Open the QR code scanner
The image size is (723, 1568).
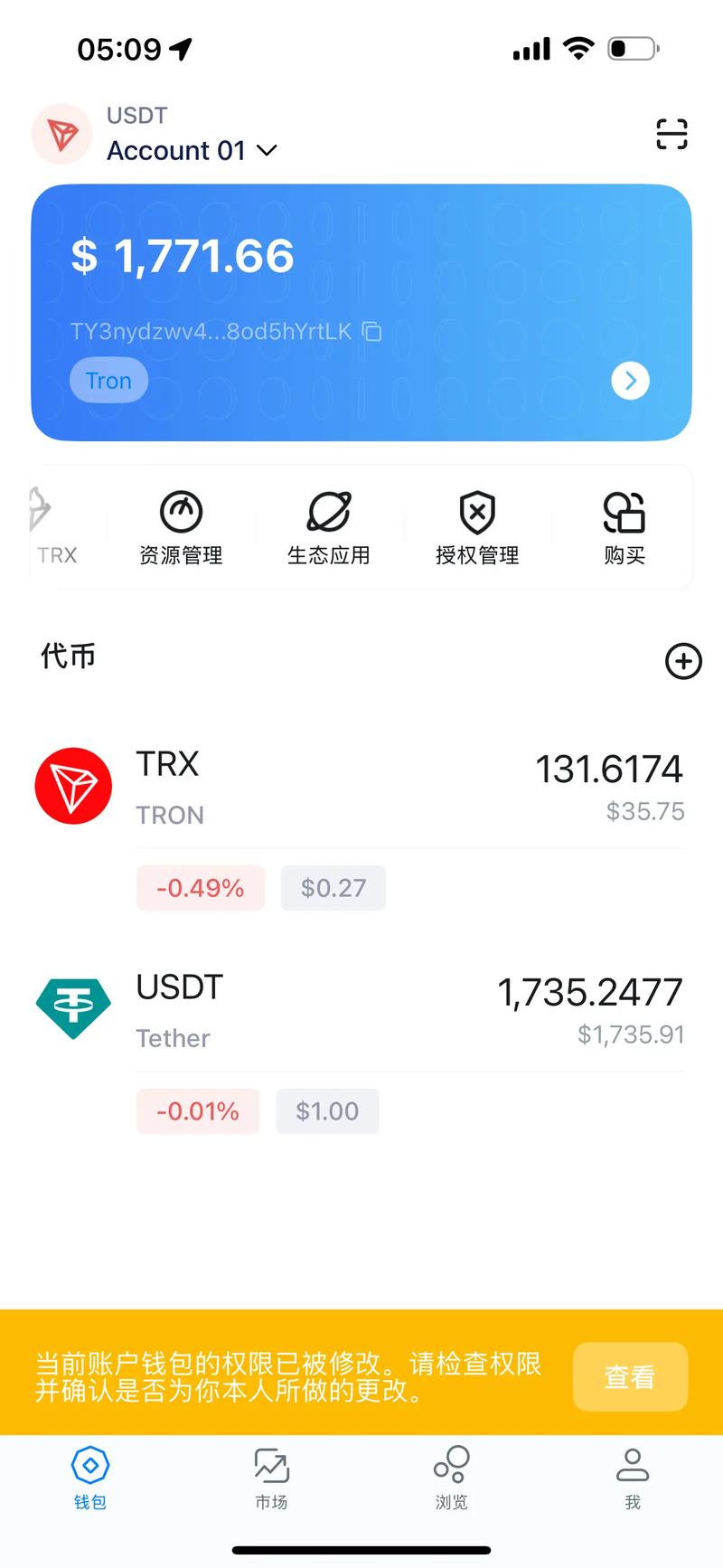point(671,133)
